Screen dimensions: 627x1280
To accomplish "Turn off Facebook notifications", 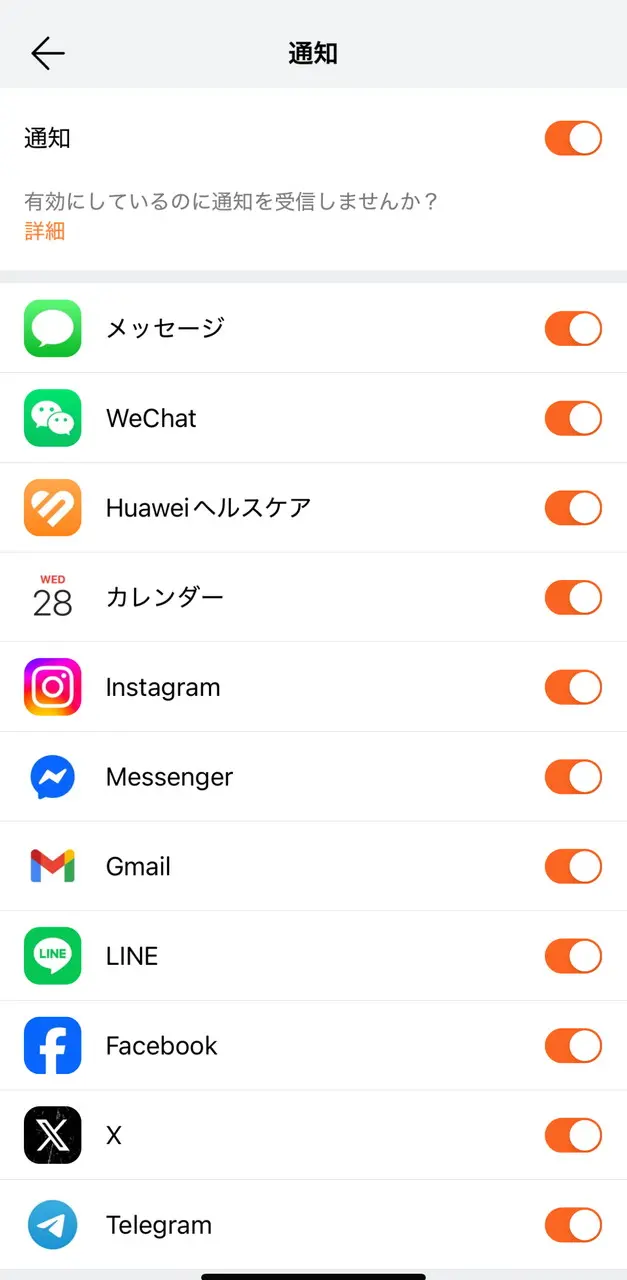I will [x=573, y=1046].
